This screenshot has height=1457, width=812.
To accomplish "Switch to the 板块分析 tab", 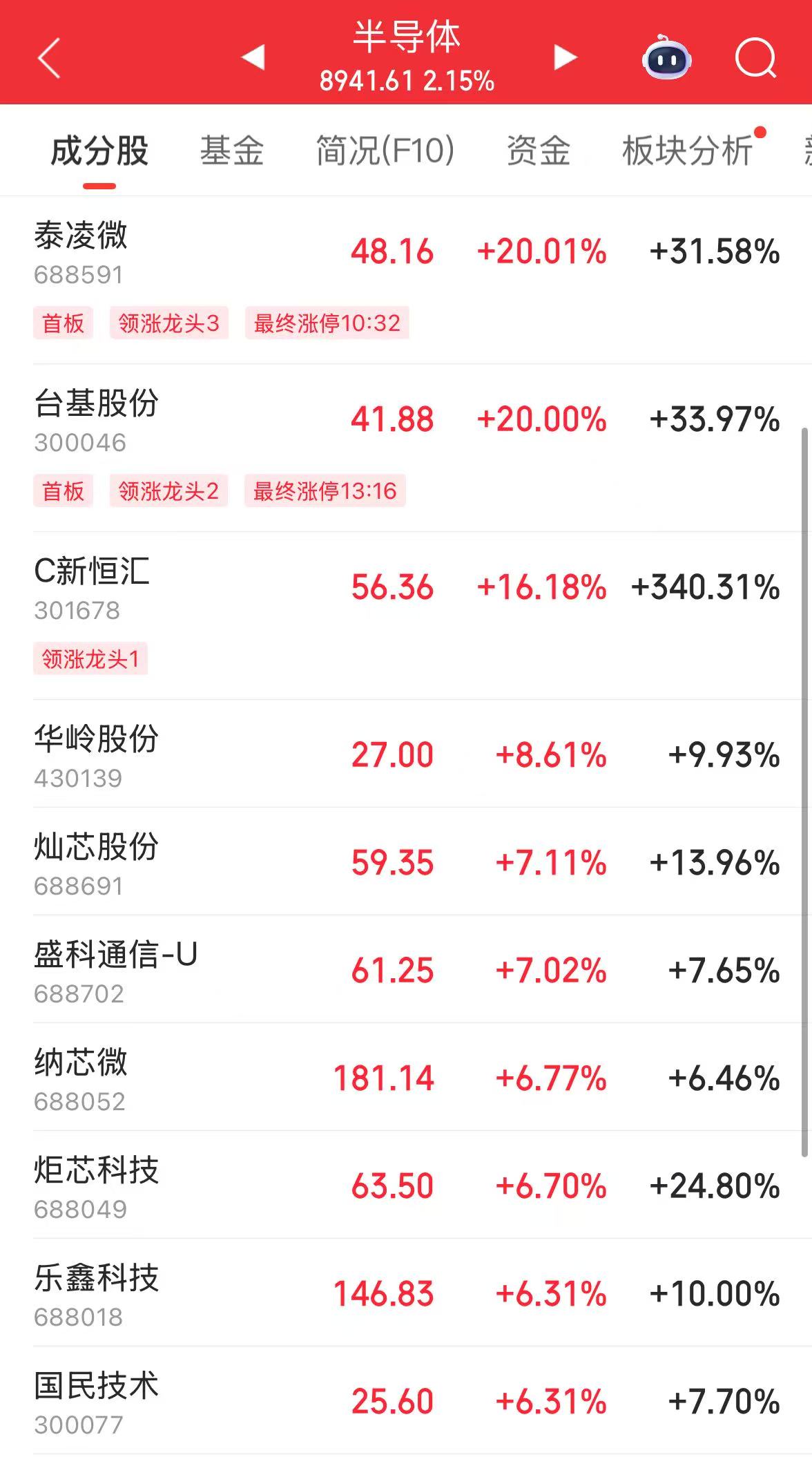I will [688, 151].
